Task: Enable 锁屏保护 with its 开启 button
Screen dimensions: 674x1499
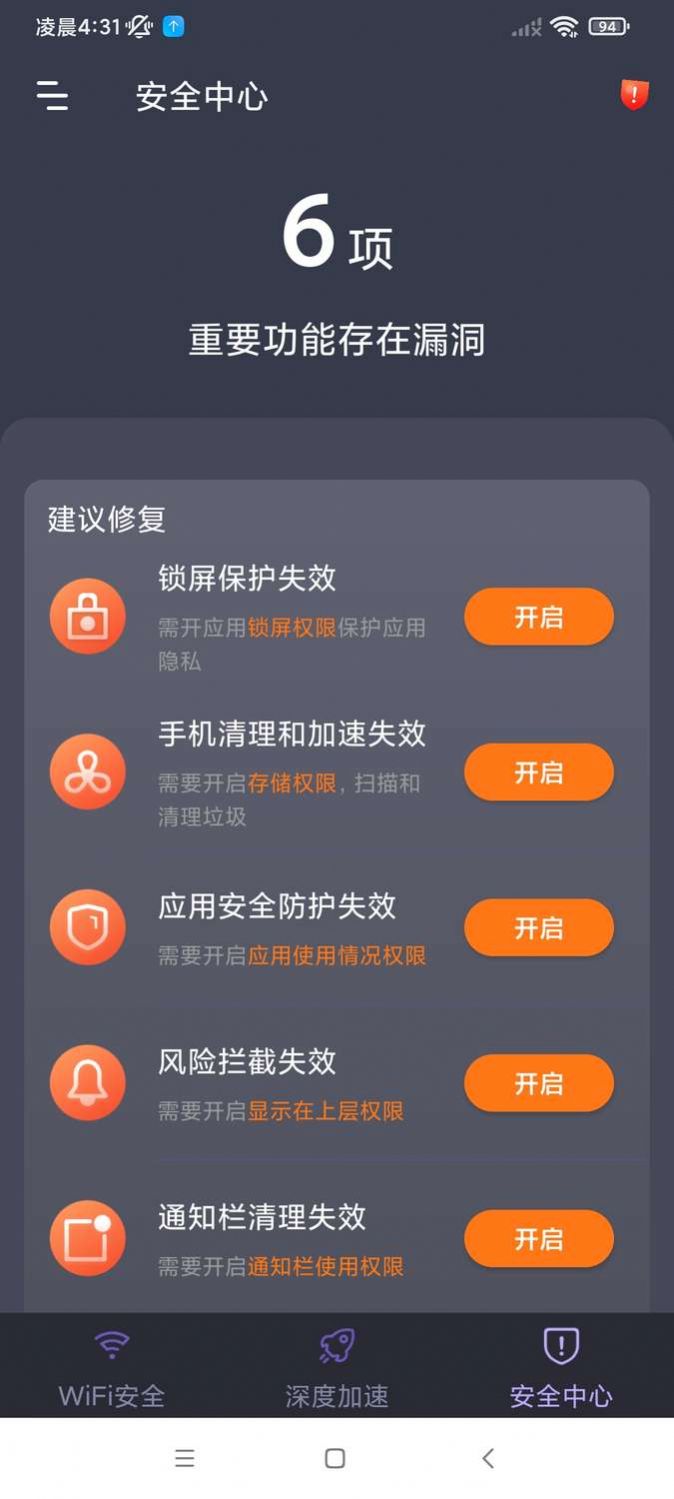Action: point(538,617)
